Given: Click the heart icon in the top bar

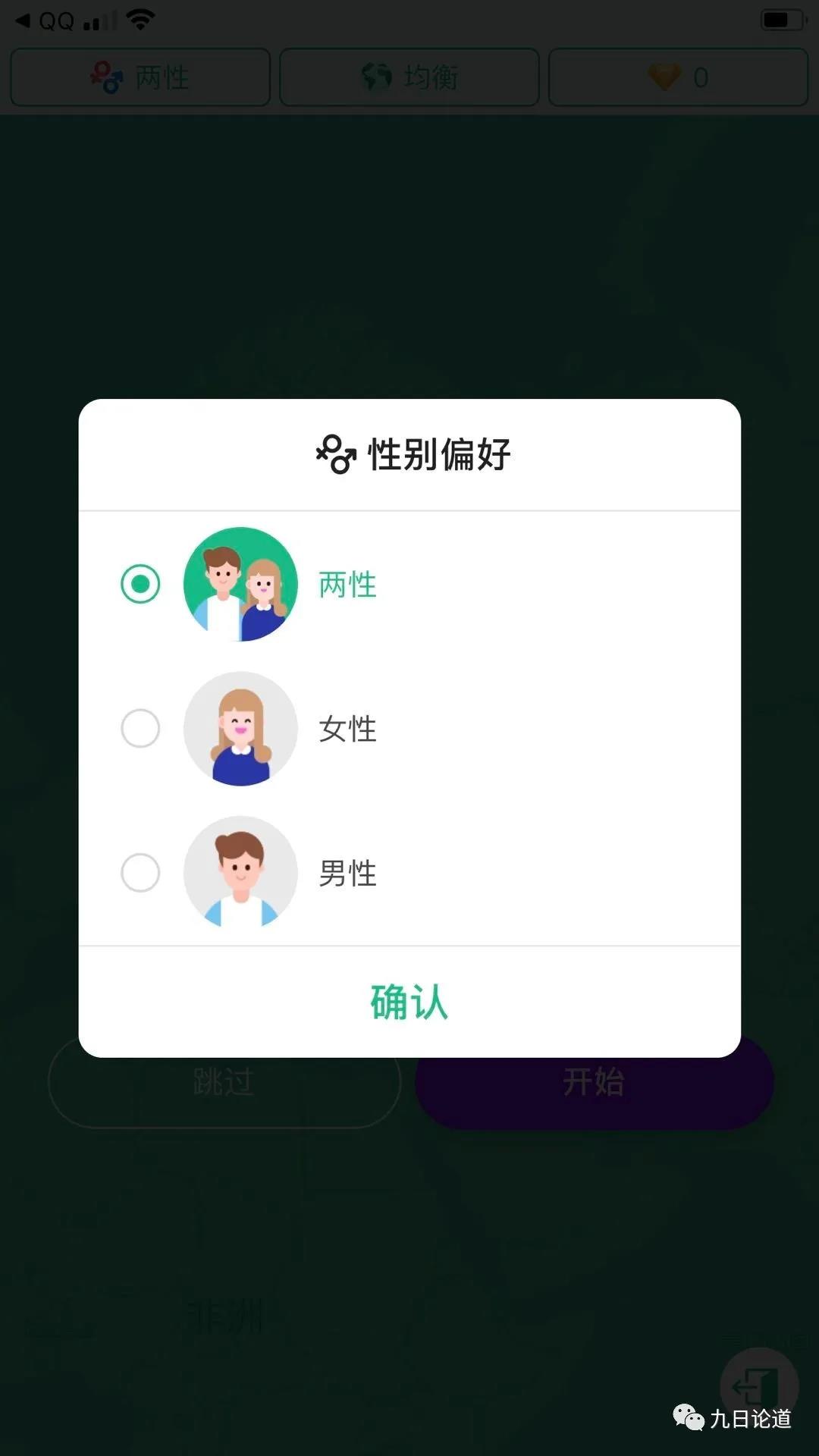Looking at the screenshot, I should [665, 77].
